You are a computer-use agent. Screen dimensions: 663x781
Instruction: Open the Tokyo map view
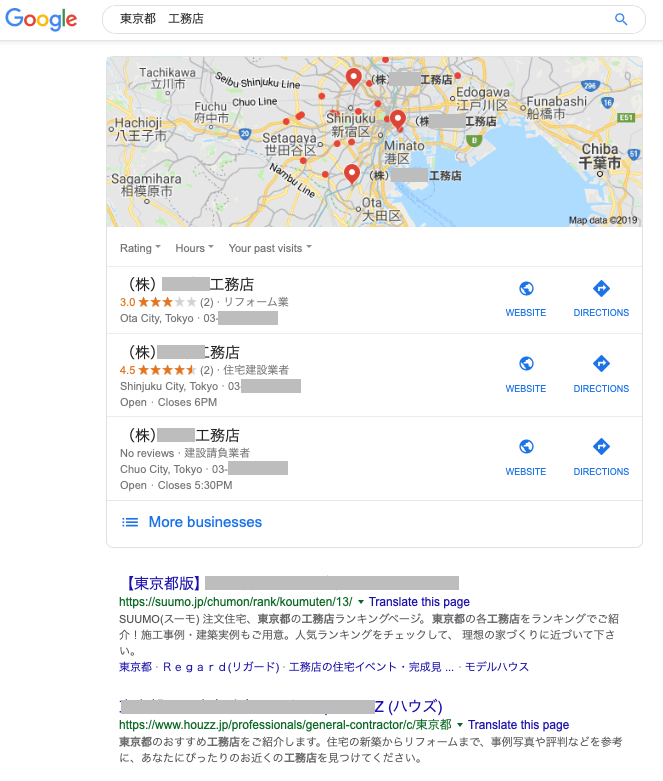(374, 142)
